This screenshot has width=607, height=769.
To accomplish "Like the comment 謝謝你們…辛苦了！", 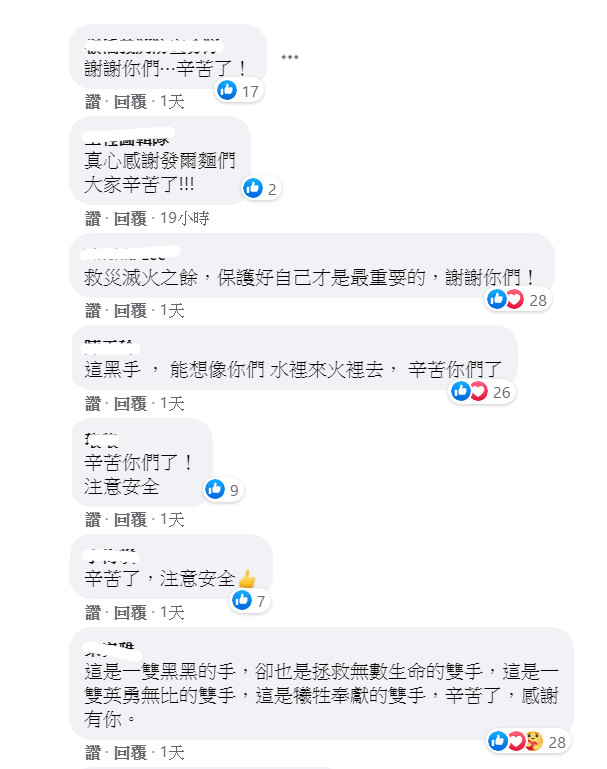I will coord(93,101).
